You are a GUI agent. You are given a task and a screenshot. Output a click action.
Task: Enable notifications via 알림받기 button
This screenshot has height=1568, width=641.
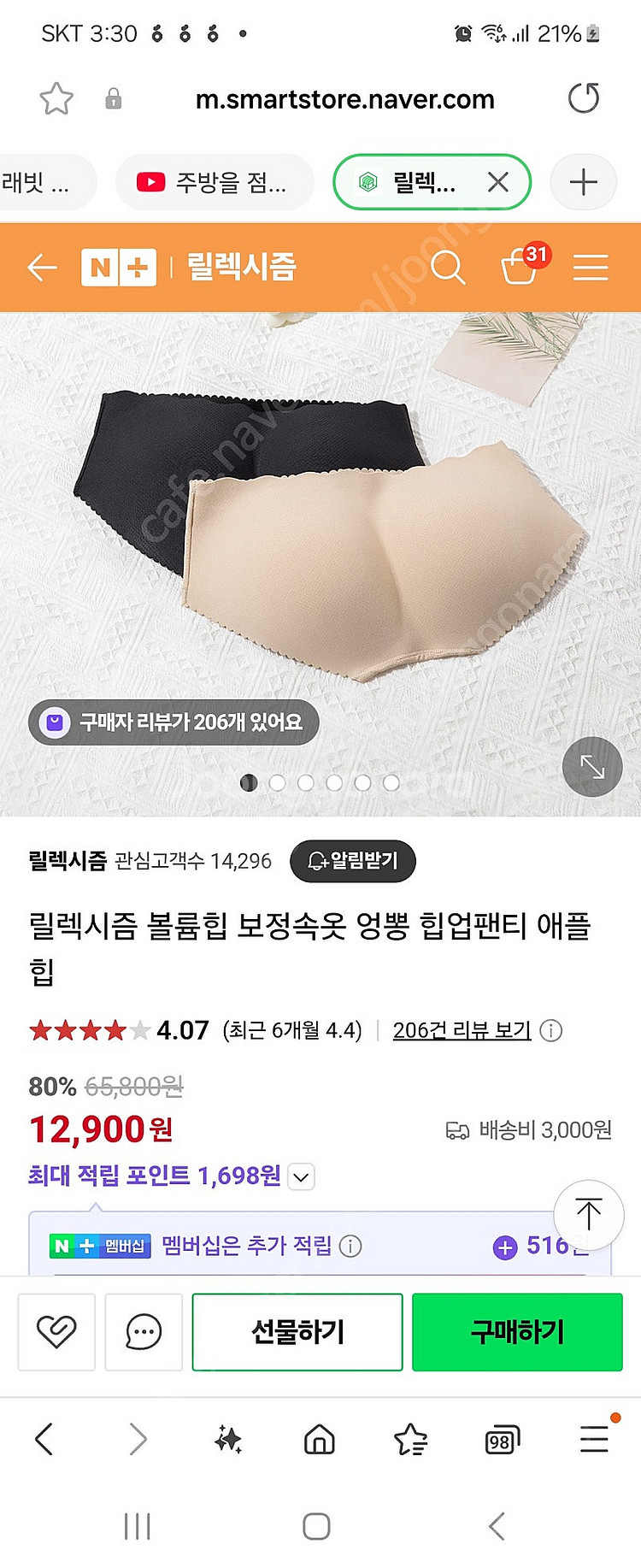point(354,861)
